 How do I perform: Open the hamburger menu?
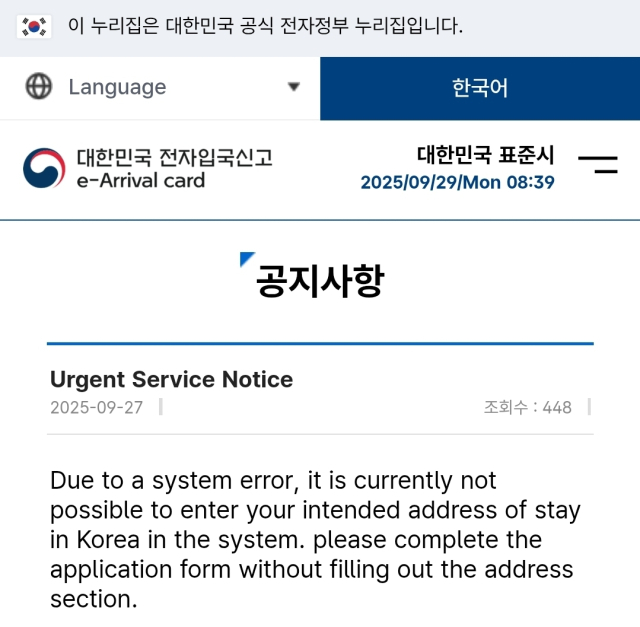tap(597, 166)
